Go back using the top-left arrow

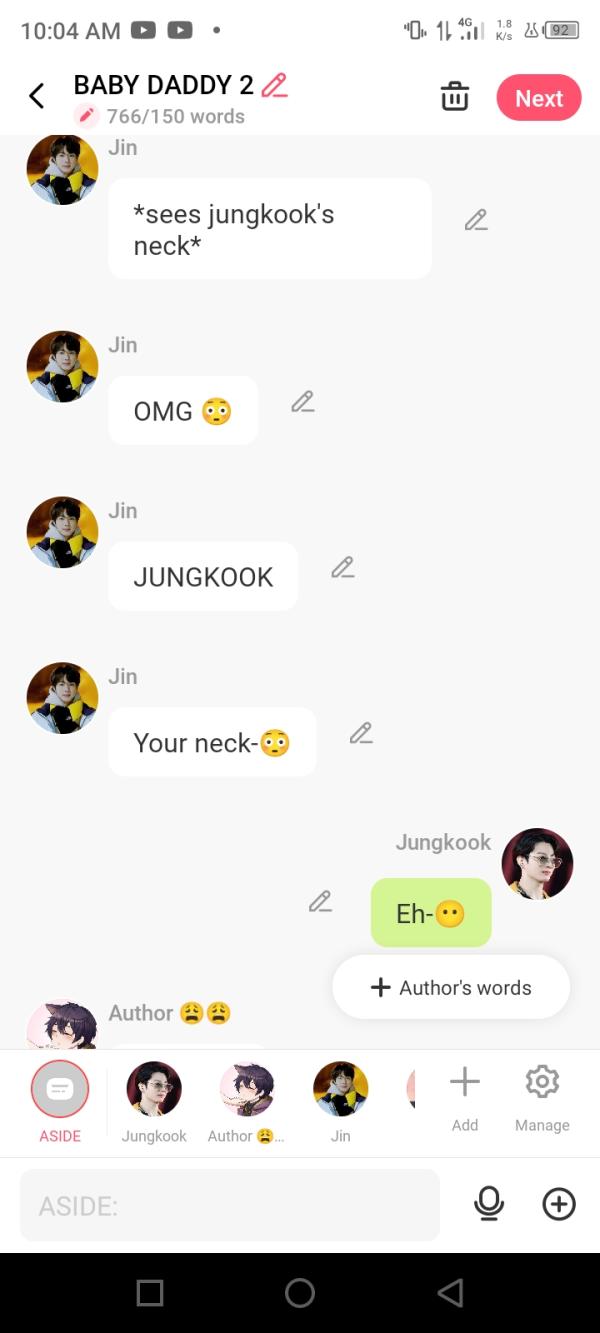[37, 96]
